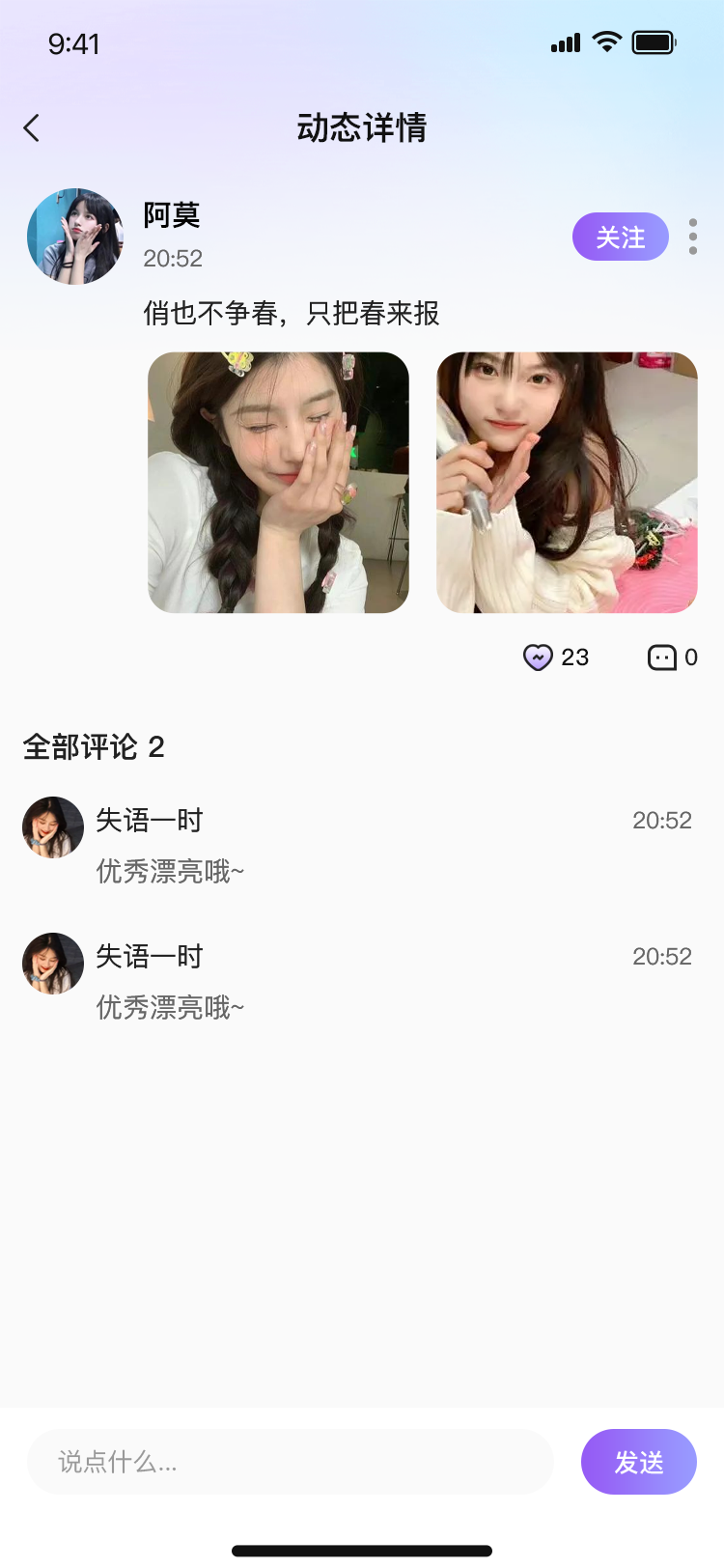Follow 阿莫 with the 关注 button
724x1568 pixels.
pyautogui.click(x=620, y=238)
